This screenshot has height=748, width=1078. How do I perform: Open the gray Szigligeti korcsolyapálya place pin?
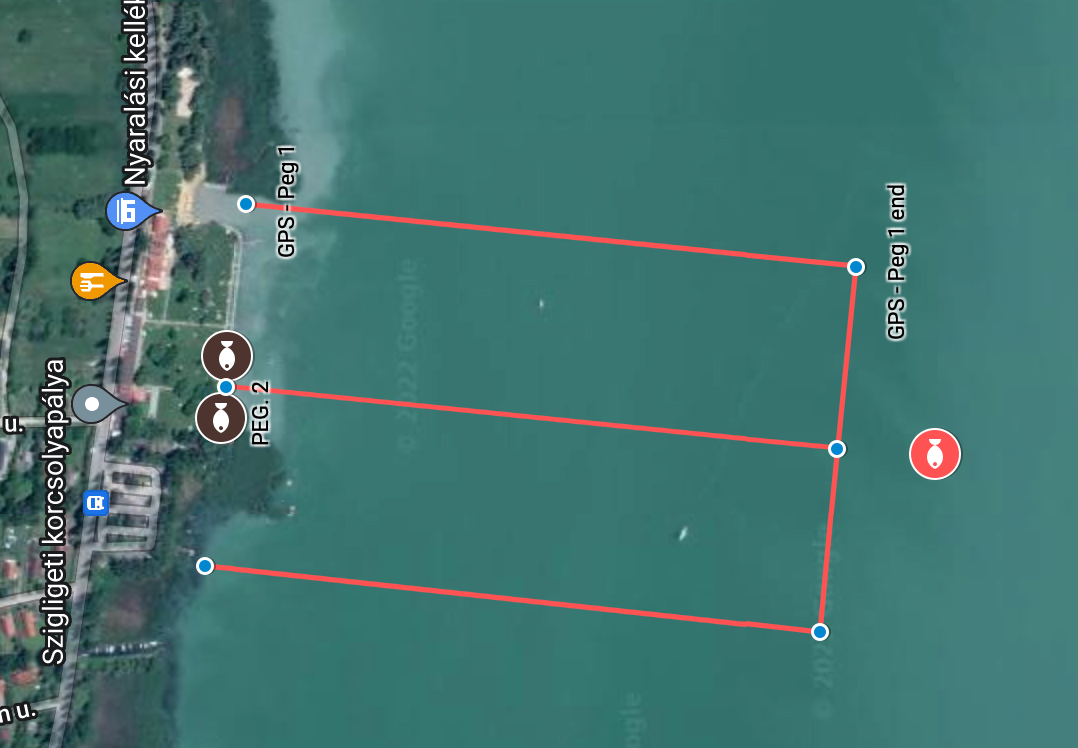pyautogui.click(x=93, y=404)
